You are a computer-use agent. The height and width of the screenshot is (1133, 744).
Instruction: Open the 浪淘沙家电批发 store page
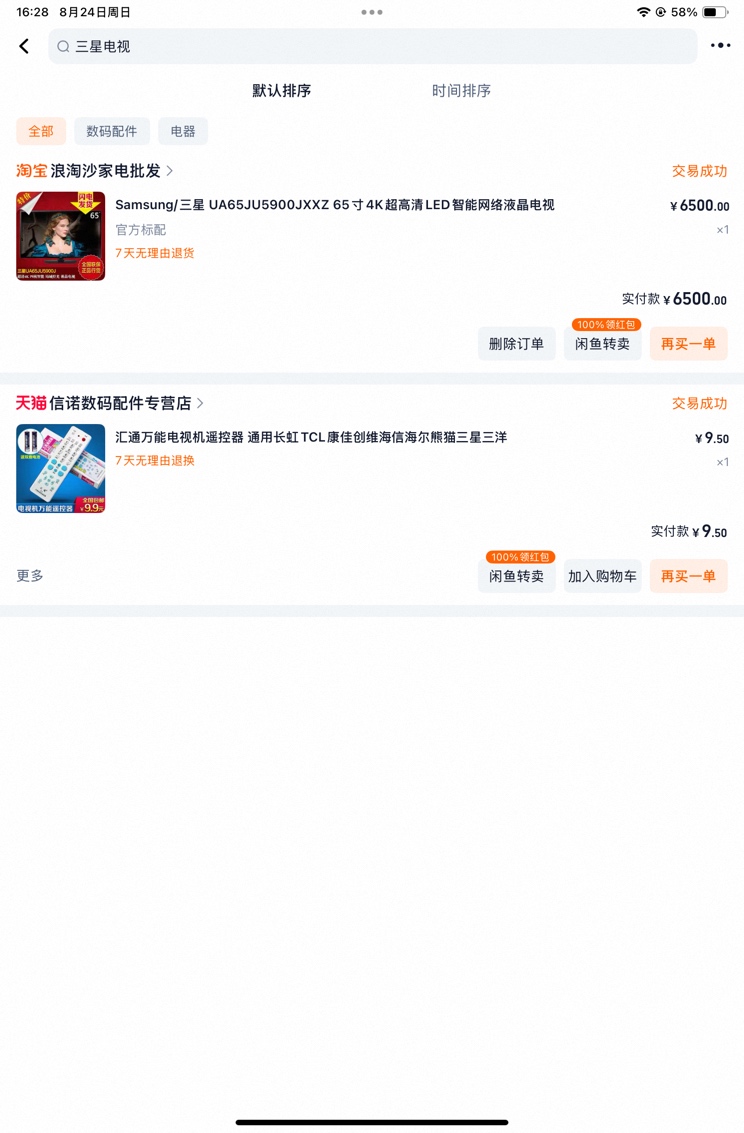coord(105,171)
